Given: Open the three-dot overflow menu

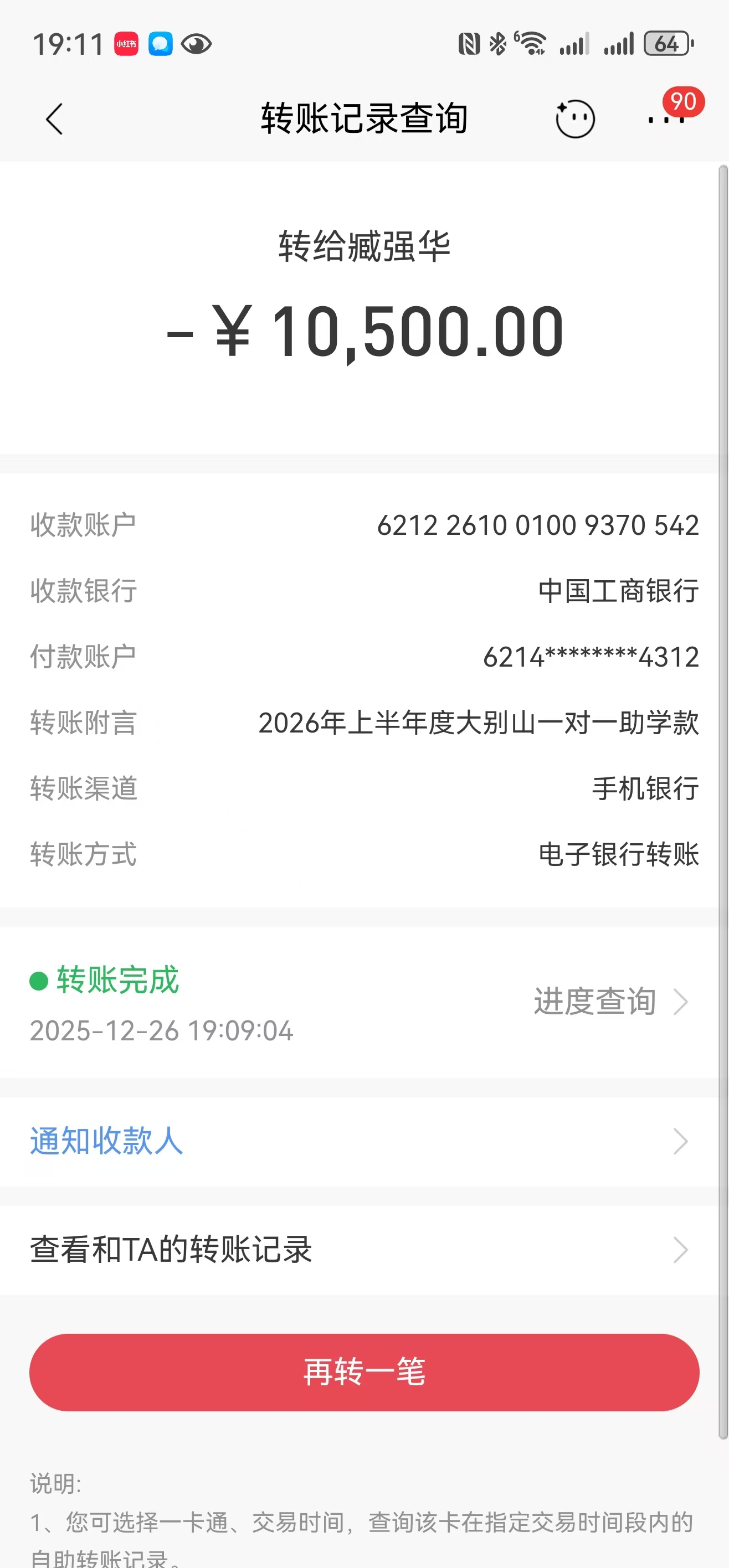Looking at the screenshot, I should 666,119.
